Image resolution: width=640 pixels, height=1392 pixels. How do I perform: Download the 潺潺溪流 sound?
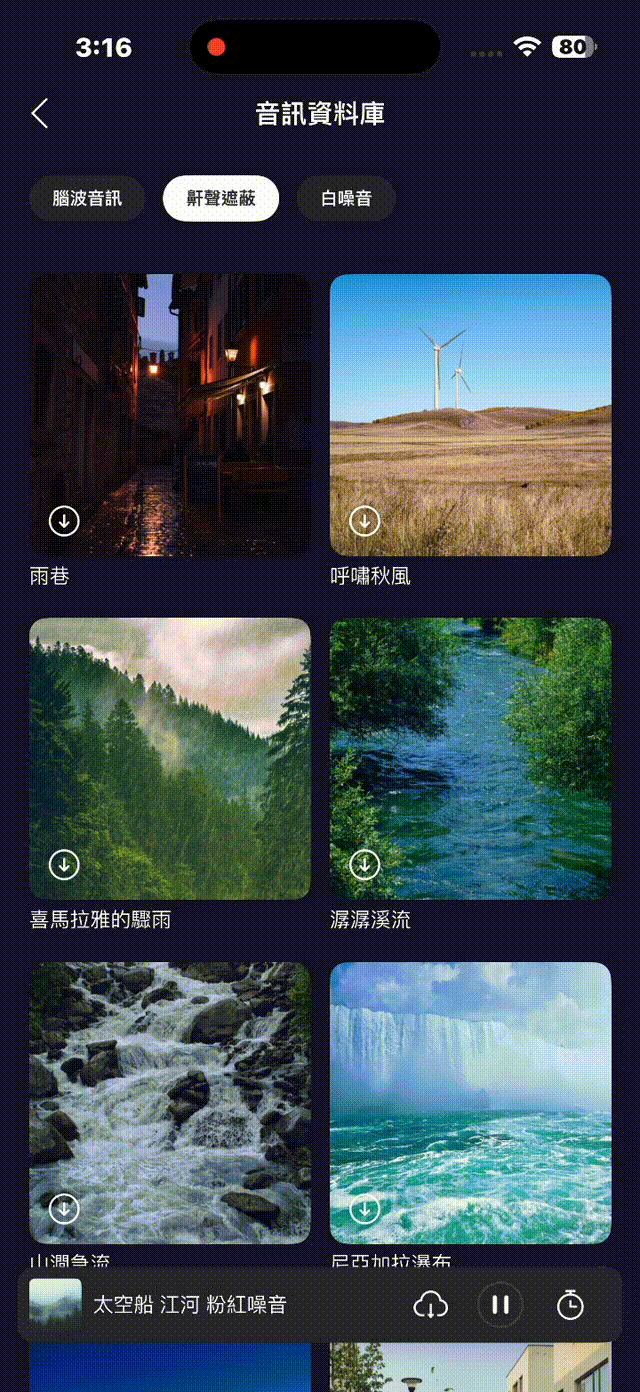click(364, 865)
